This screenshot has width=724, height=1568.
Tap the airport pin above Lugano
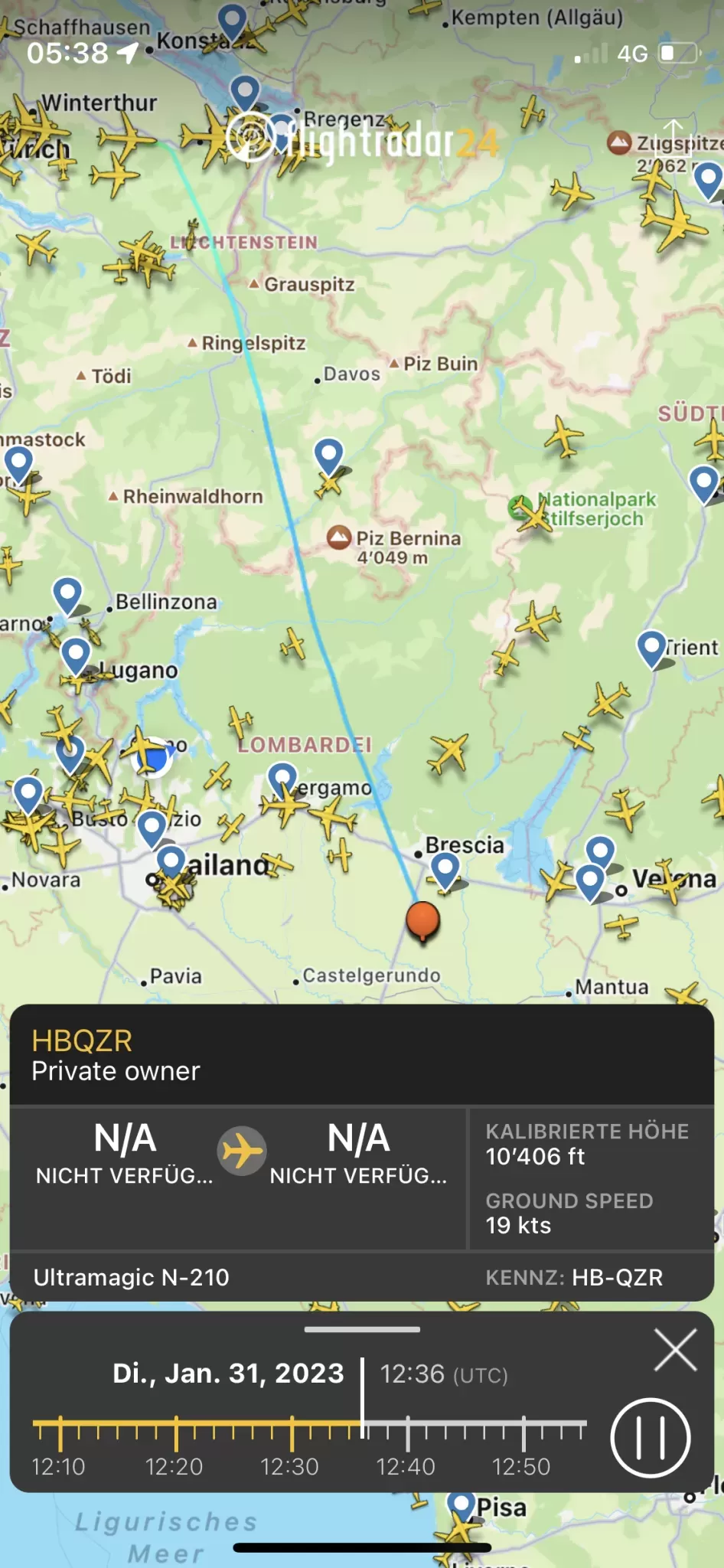click(67, 596)
